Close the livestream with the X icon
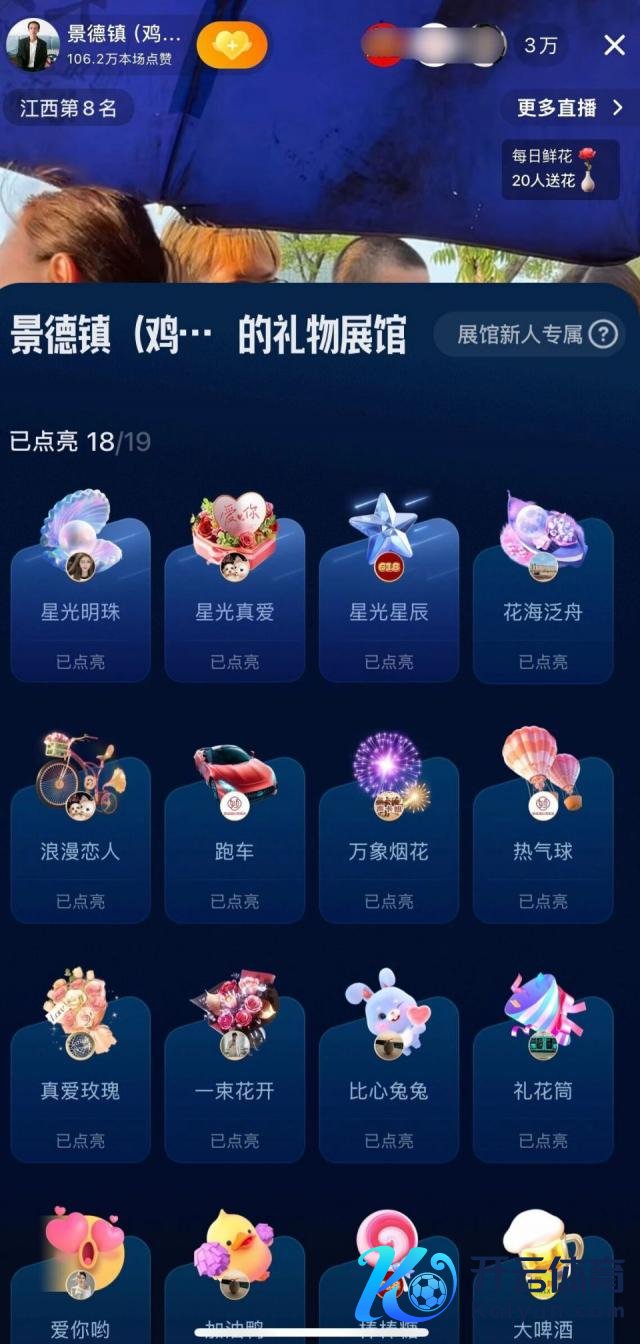 tap(614, 45)
